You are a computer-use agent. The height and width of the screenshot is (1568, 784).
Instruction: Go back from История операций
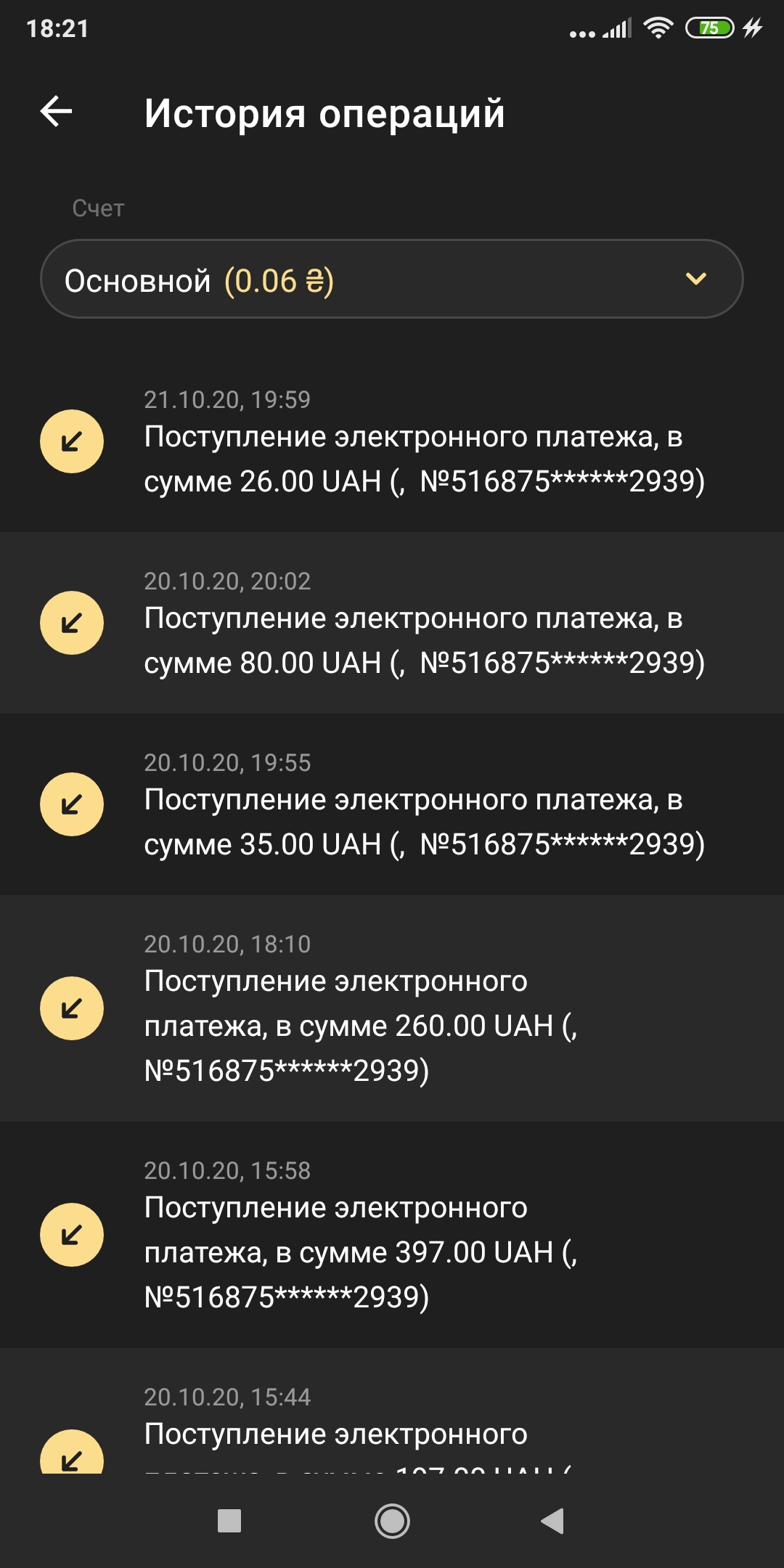point(57,112)
